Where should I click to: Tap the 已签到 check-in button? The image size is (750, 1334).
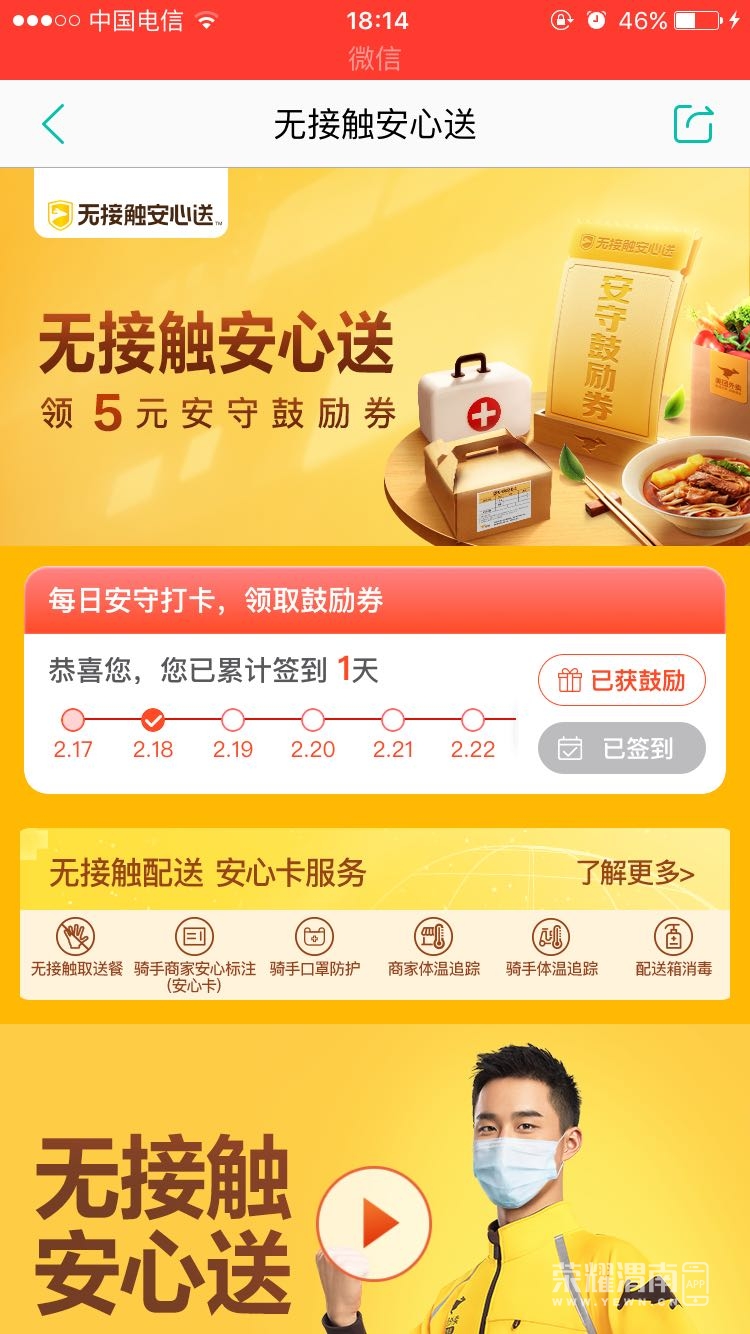(x=621, y=748)
